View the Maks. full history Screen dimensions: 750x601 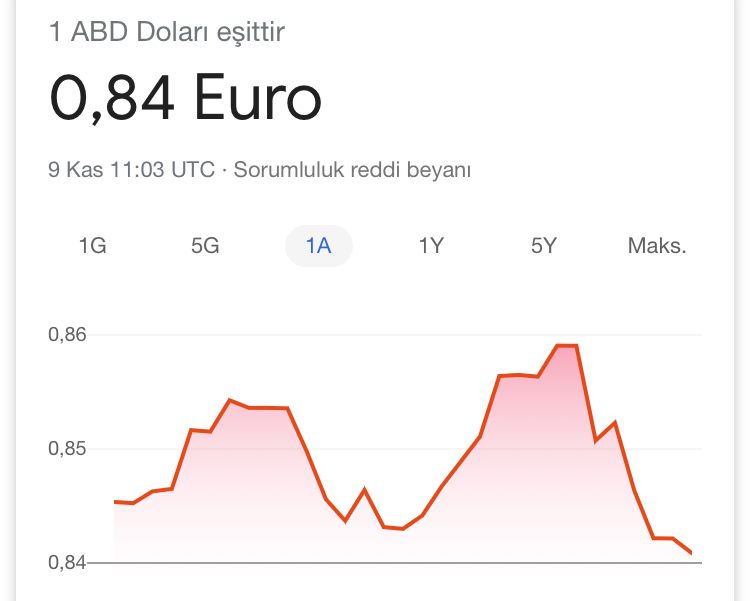pos(657,246)
